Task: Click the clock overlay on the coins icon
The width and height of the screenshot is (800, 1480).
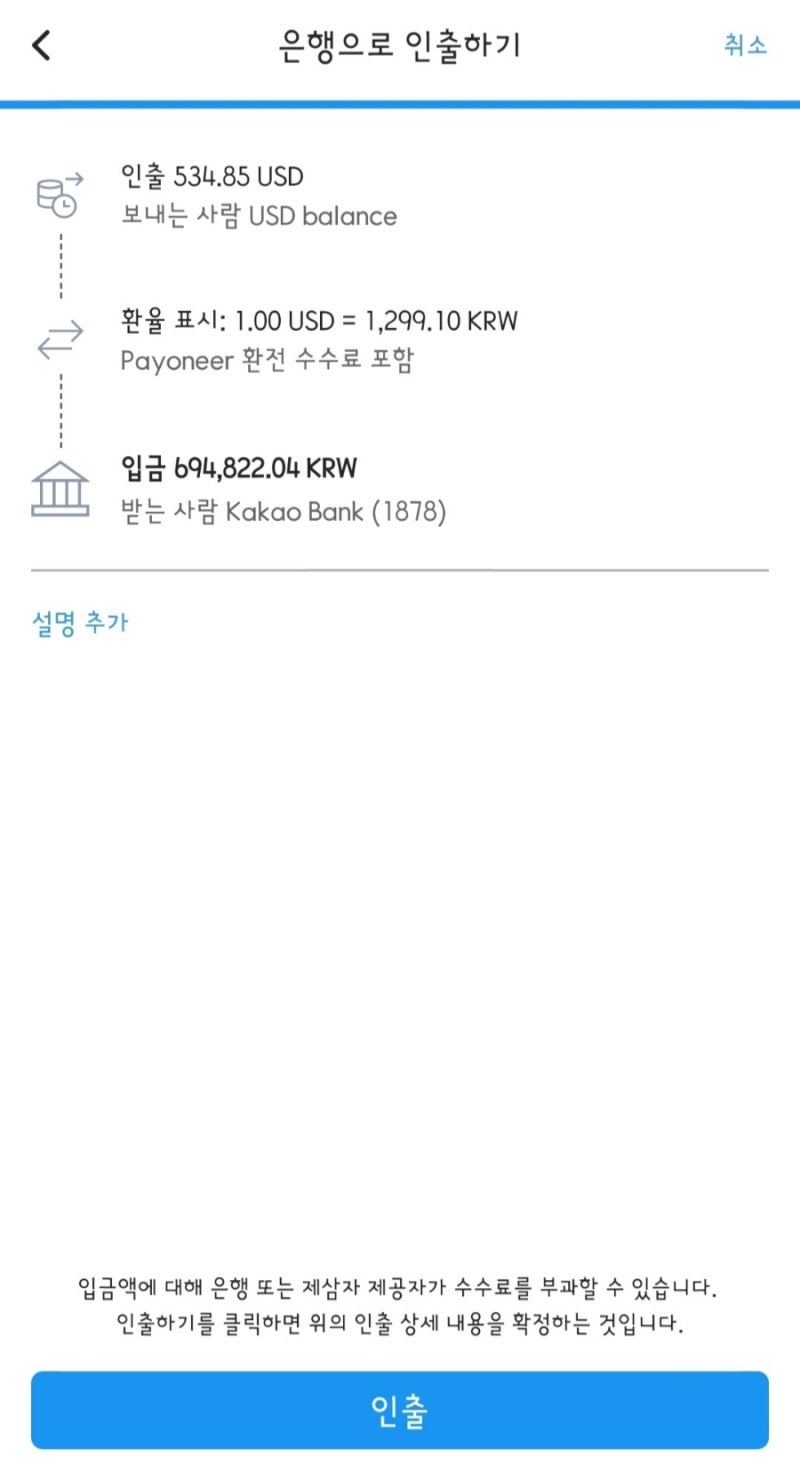Action: click(x=65, y=203)
